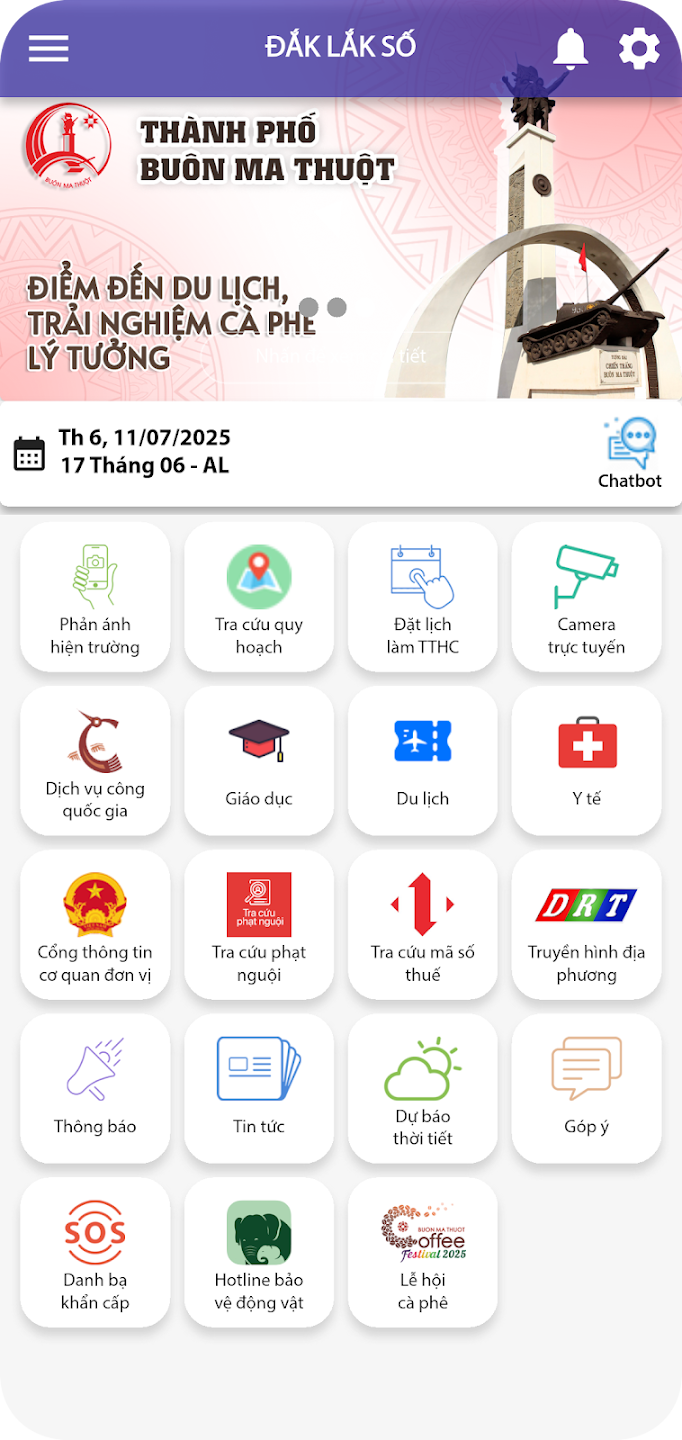
Task: Open Danh bạ khẩn cấp SOS
Action: tap(95, 1252)
